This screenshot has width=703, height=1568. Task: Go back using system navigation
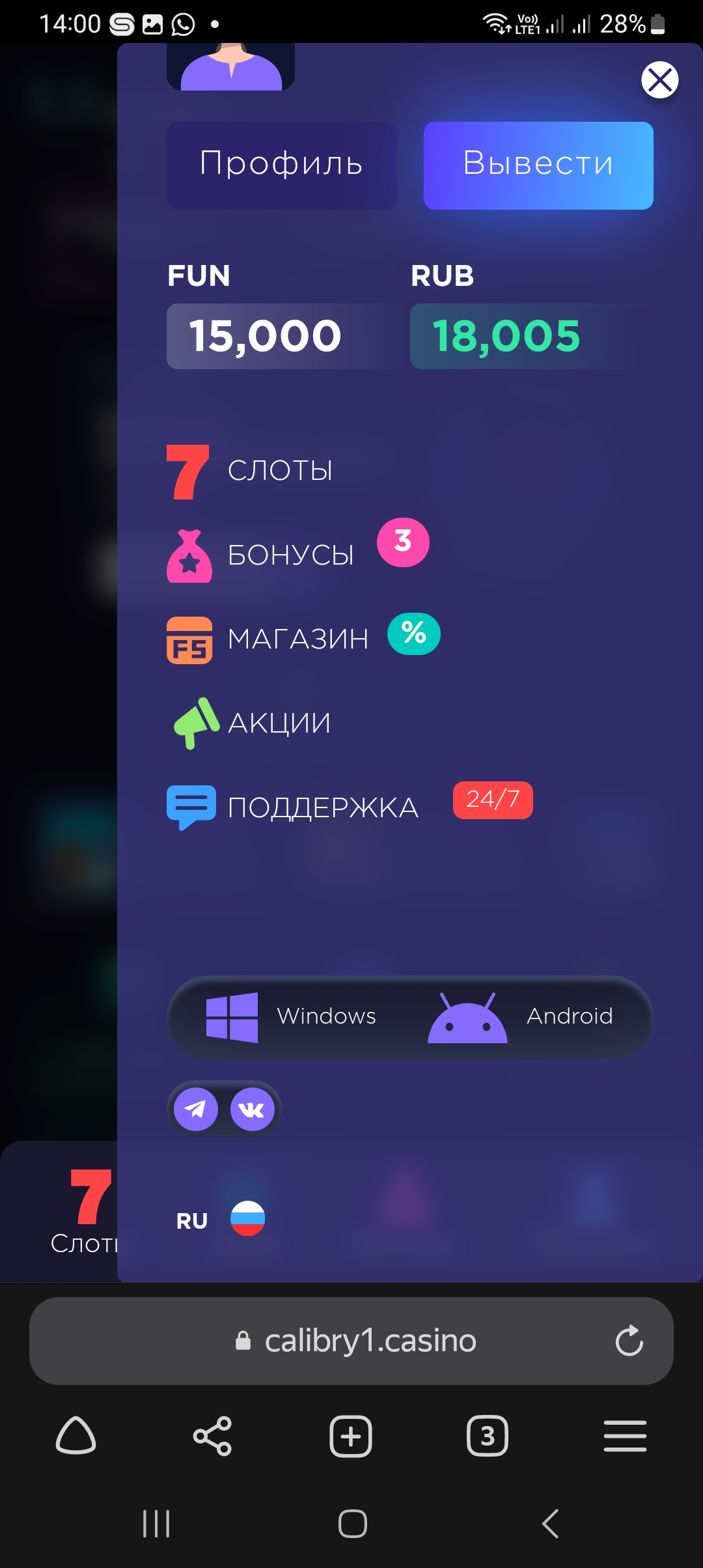click(x=551, y=1524)
